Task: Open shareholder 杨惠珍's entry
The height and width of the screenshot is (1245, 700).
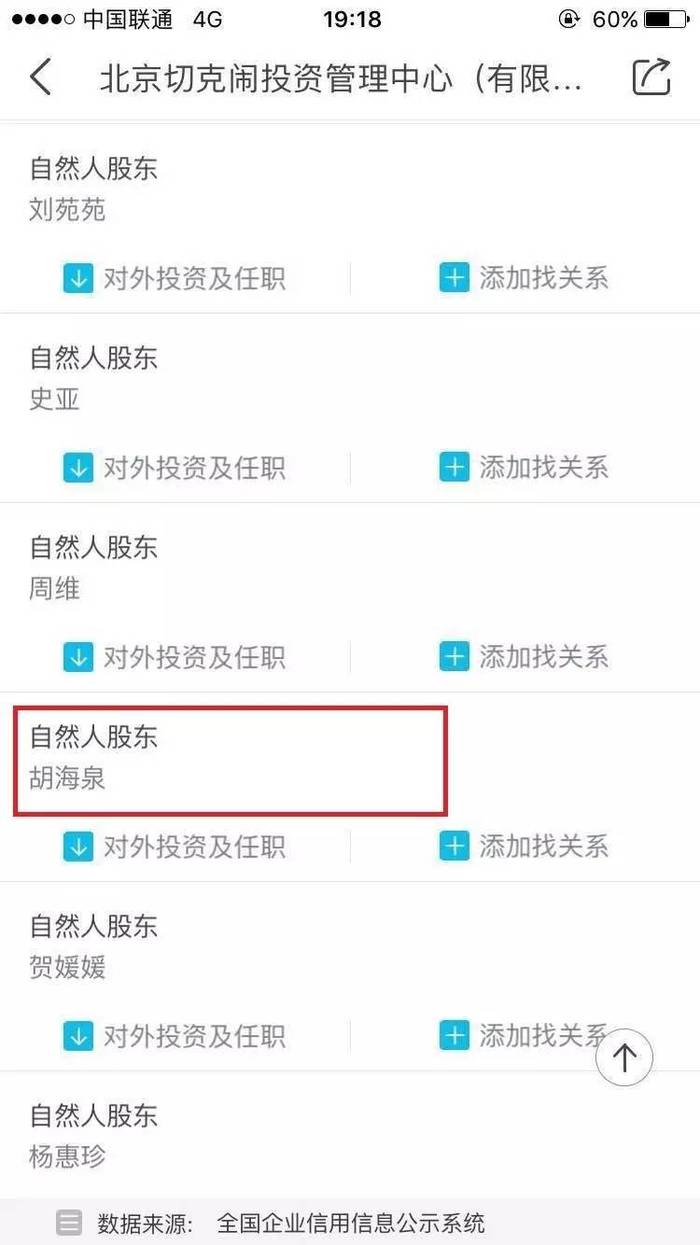Action: point(350,1135)
